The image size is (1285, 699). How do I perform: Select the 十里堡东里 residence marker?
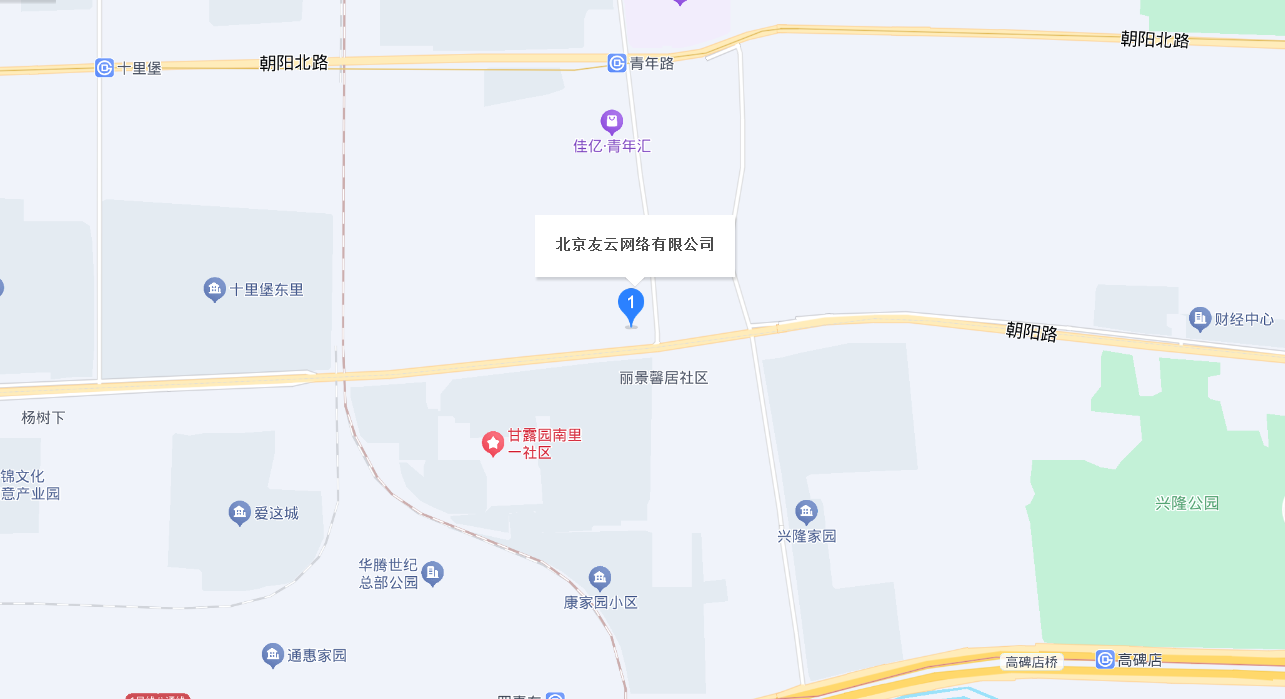(x=214, y=290)
